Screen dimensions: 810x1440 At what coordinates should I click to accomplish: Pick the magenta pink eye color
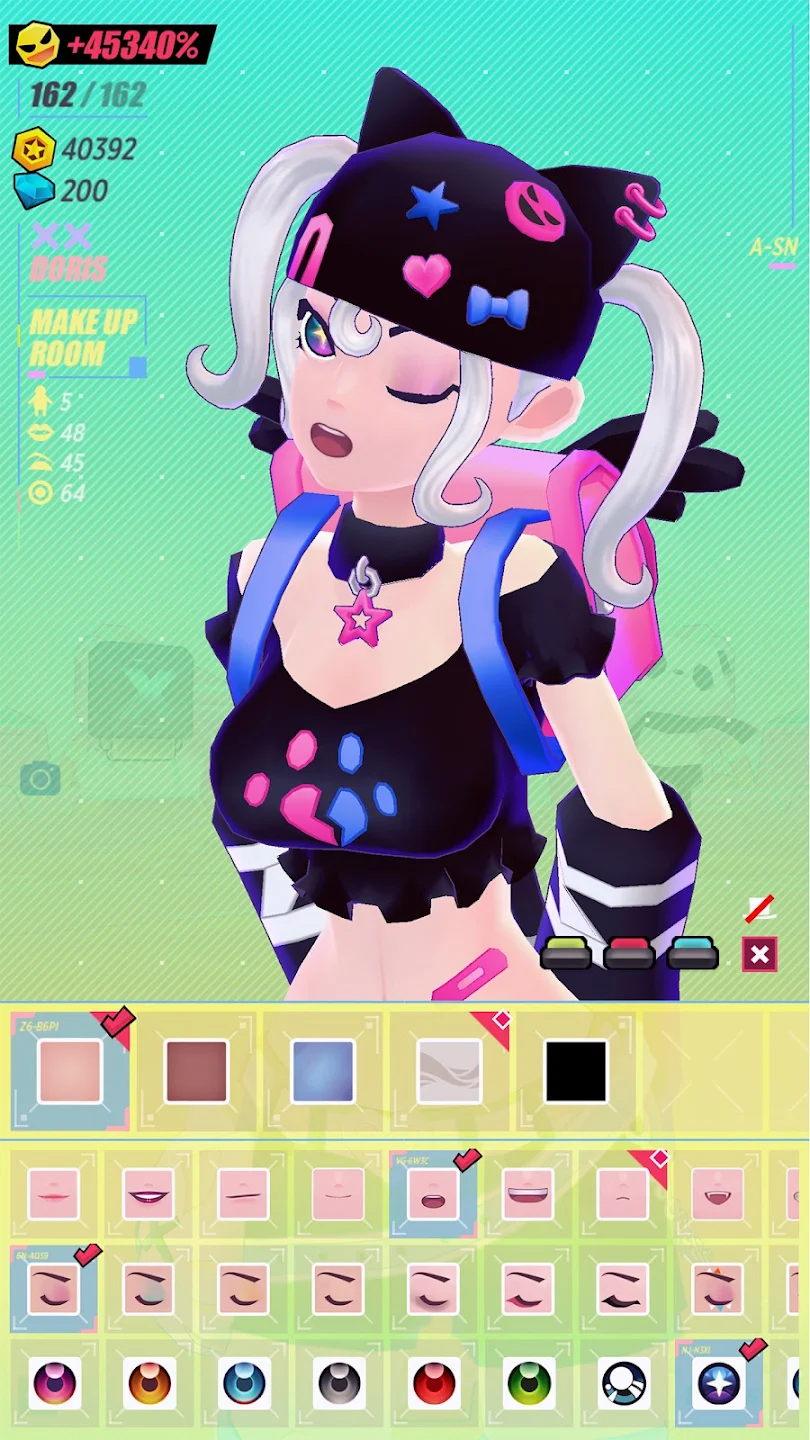(x=54, y=1384)
